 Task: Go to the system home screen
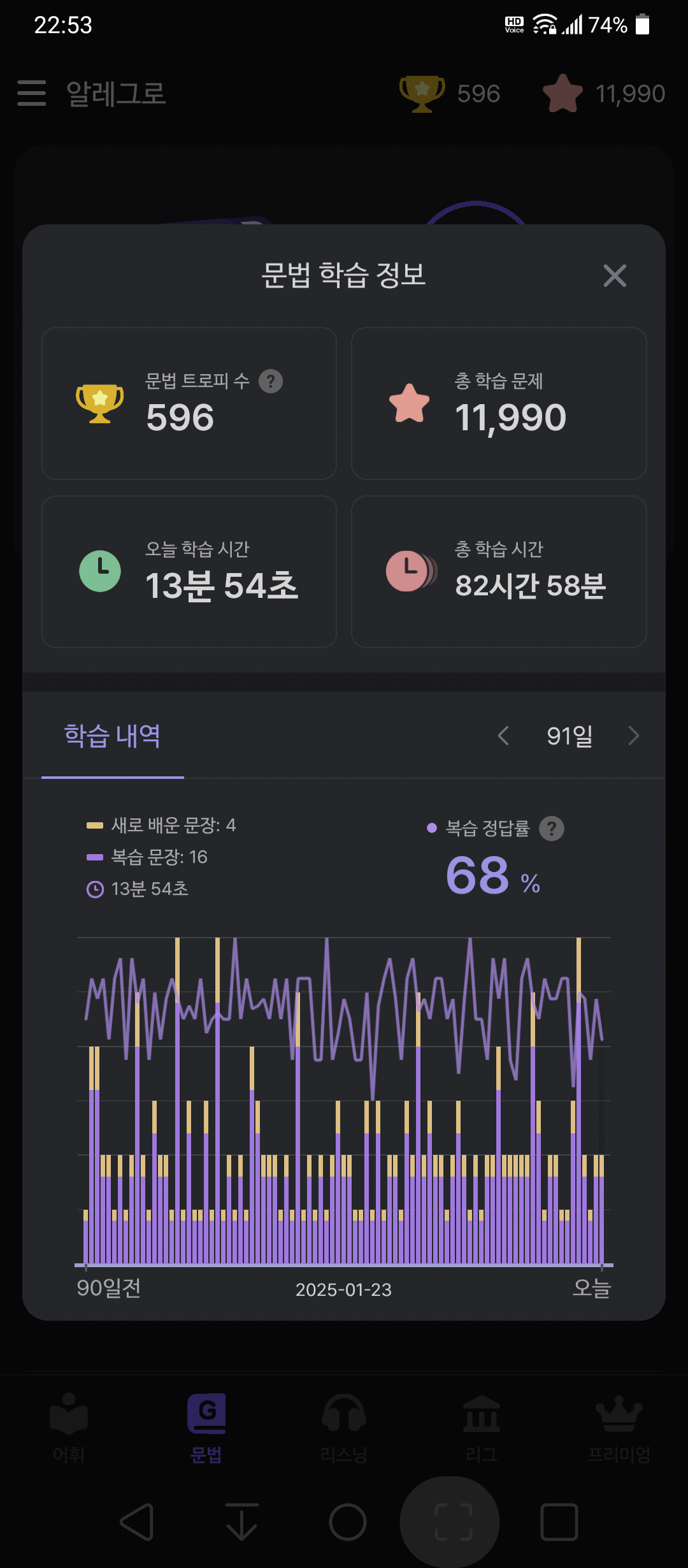tap(348, 1522)
